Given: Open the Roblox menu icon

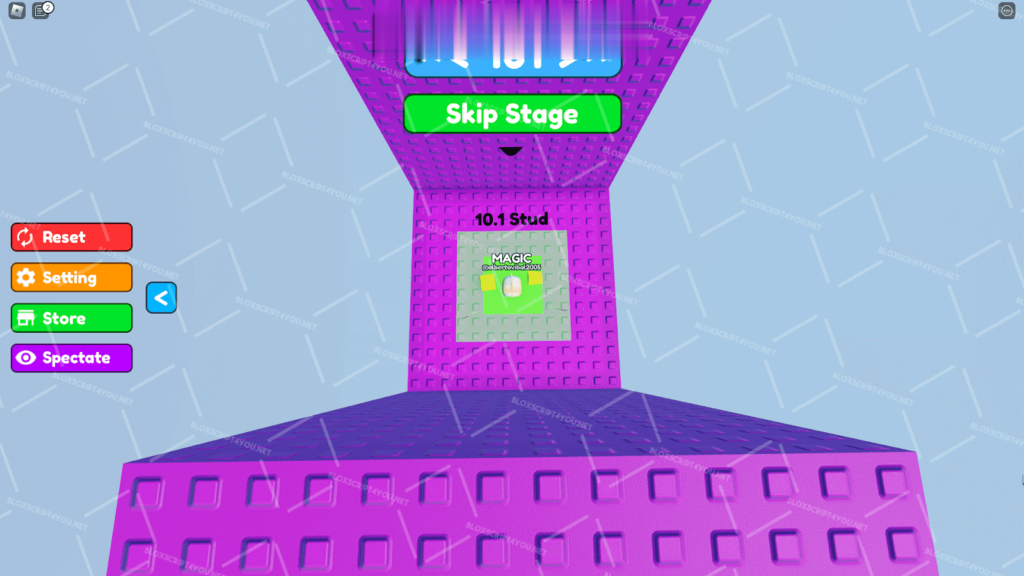Looking at the screenshot, I should 14,11.
